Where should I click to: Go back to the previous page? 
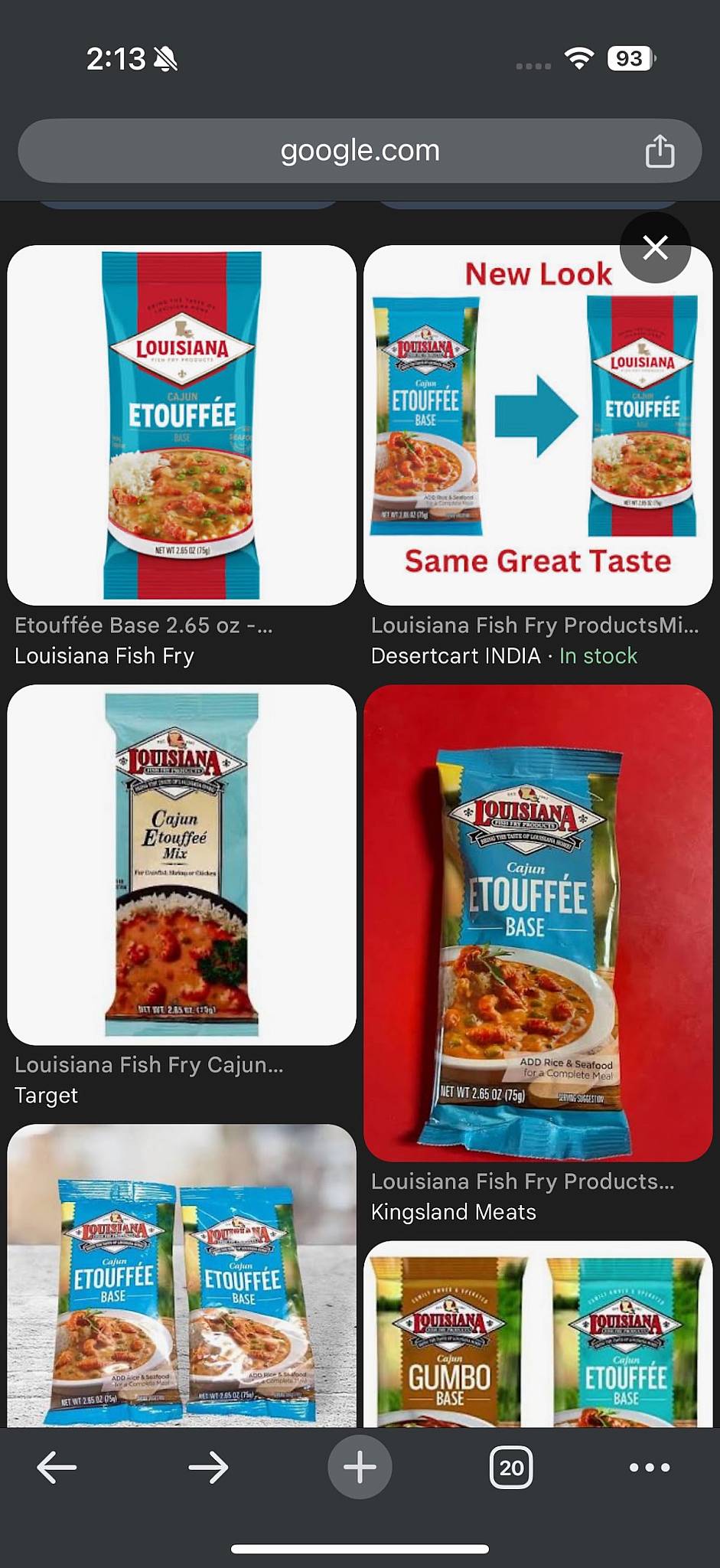click(57, 1468)
